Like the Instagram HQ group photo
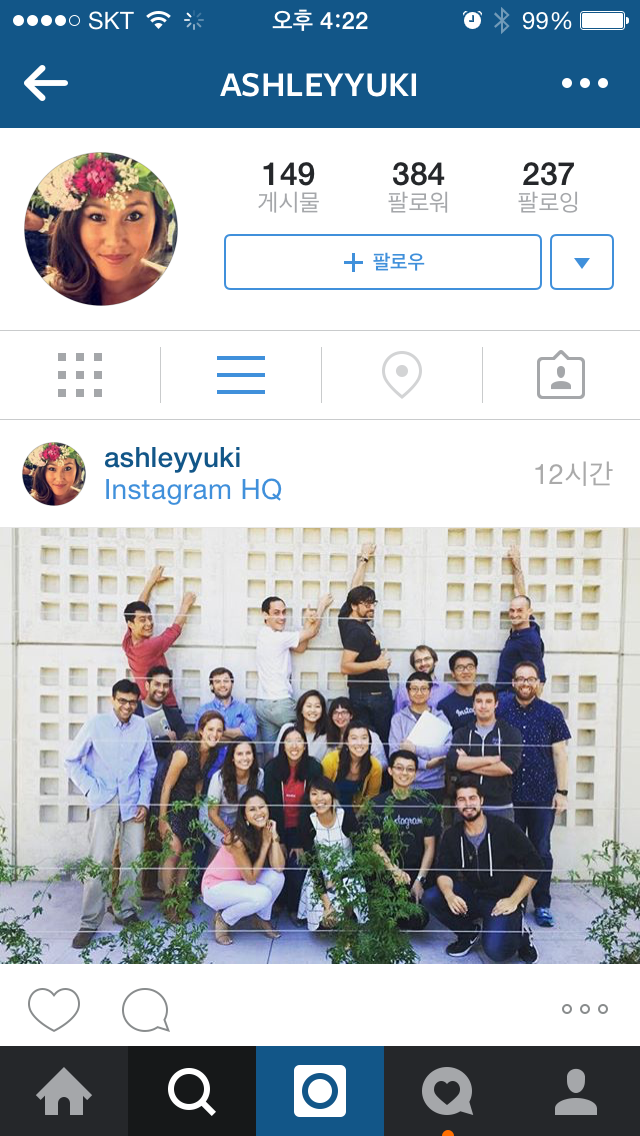The height and width of the screenshot is (1136, 640). pyautogui.click(x=54, y=1009)
